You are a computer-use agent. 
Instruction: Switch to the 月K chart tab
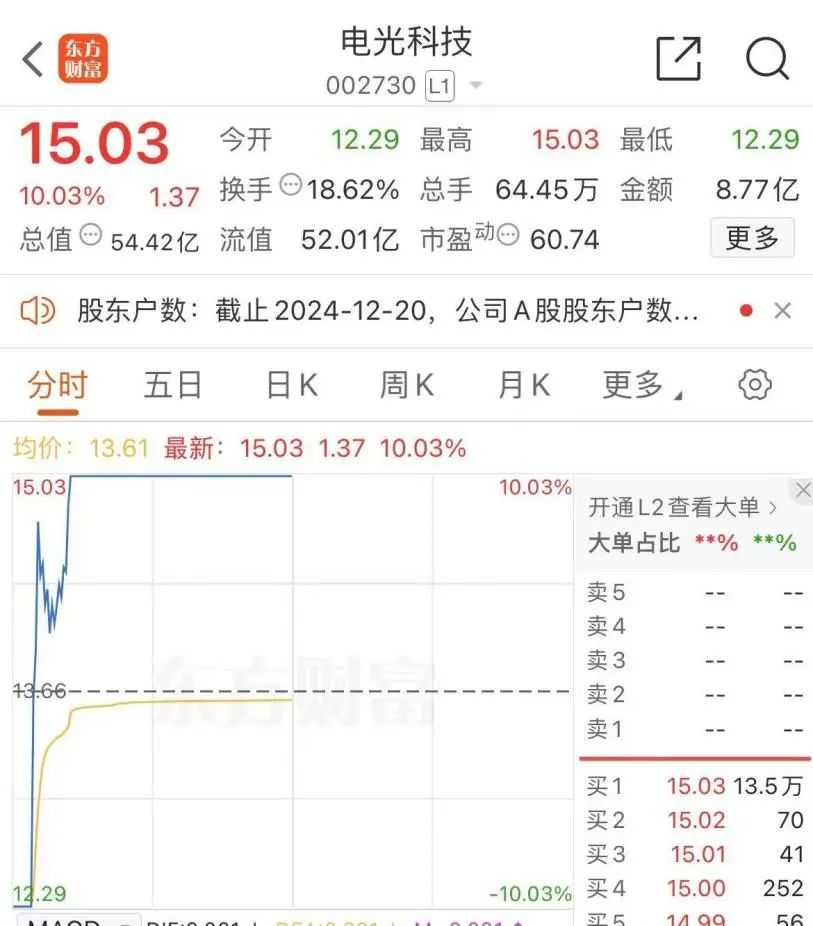524,385
